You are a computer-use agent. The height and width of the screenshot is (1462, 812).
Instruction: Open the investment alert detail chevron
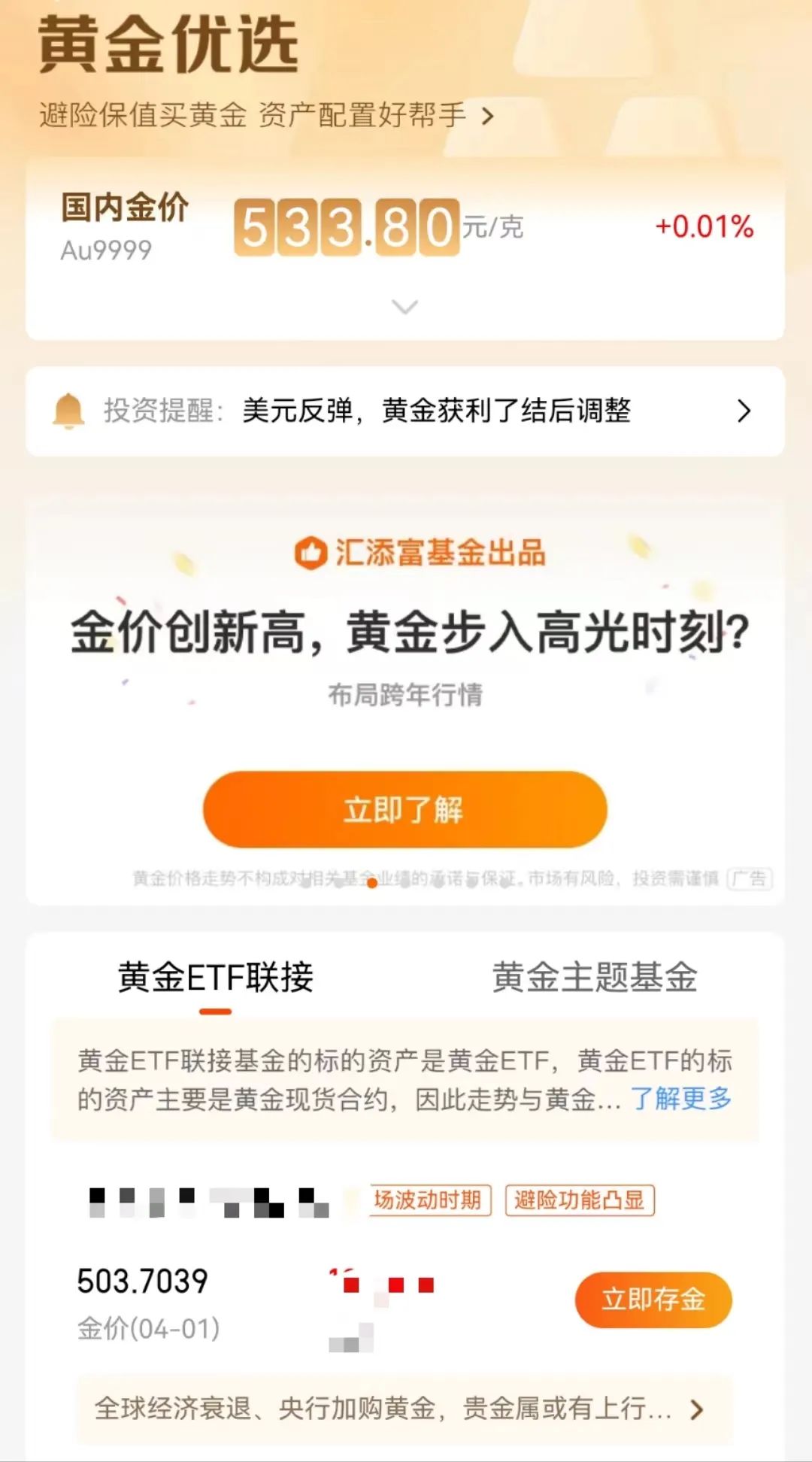point(744,411)
